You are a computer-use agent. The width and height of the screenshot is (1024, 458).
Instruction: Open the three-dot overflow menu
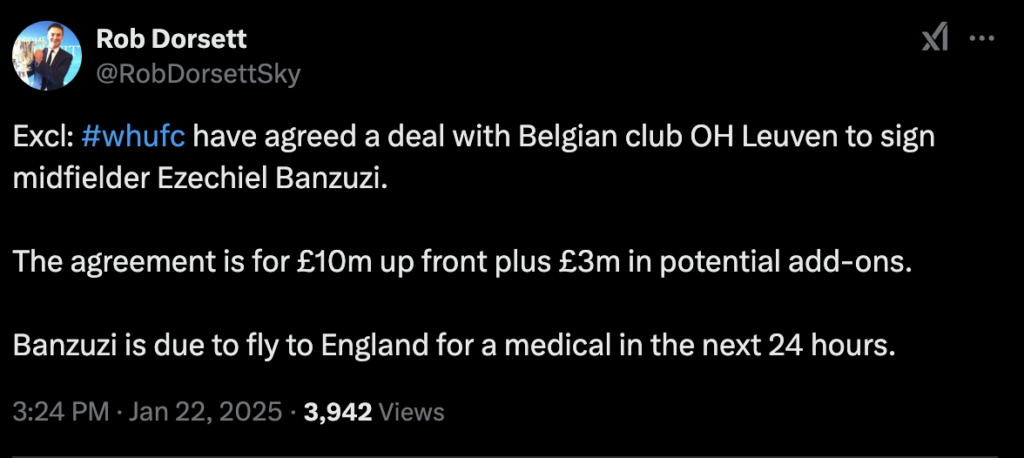pyautogui.click(x=983, y=39)
